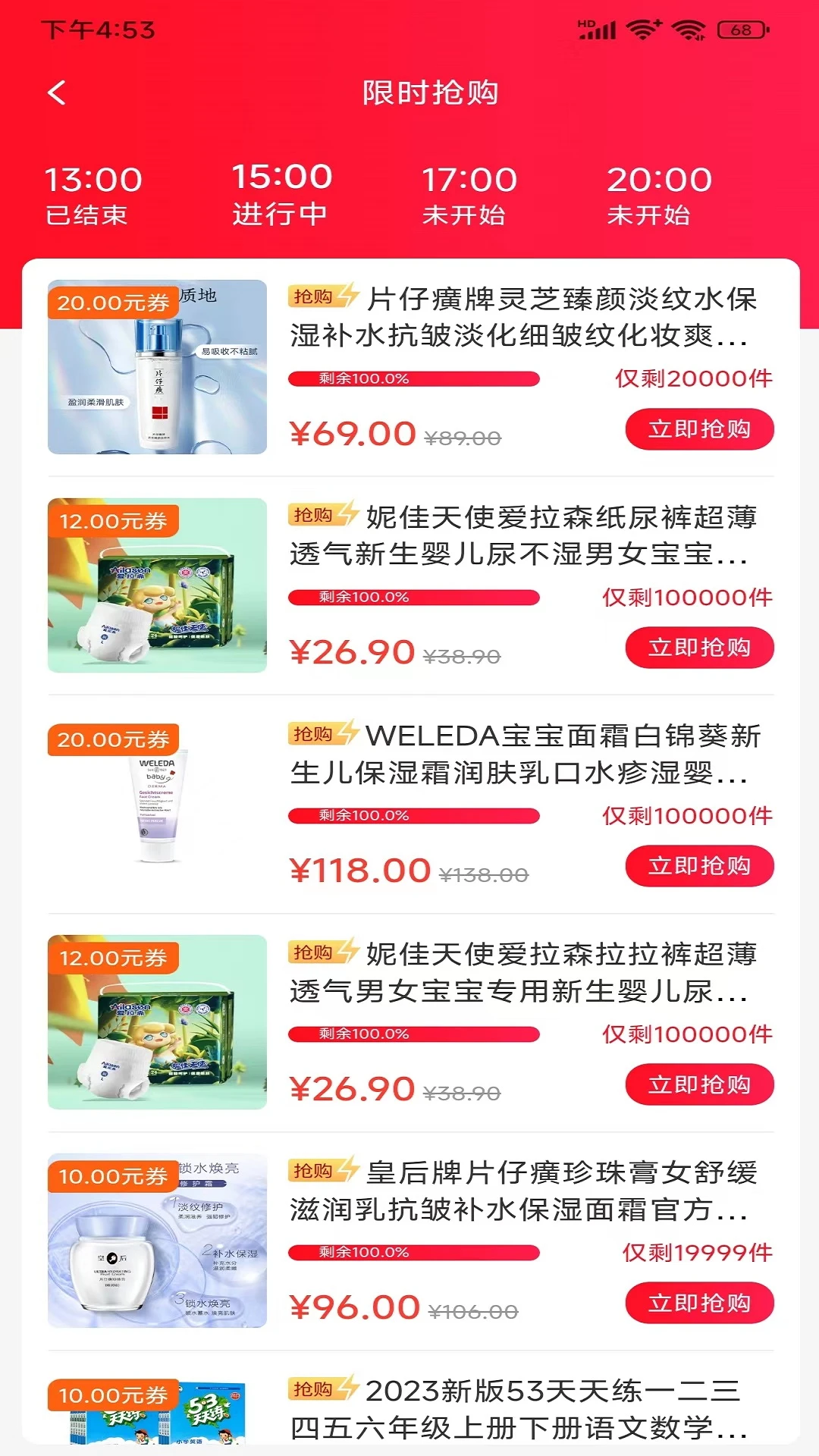Switch to the 17:00 未开始 session
819x1456 pixels.
[x=469, y=196]
